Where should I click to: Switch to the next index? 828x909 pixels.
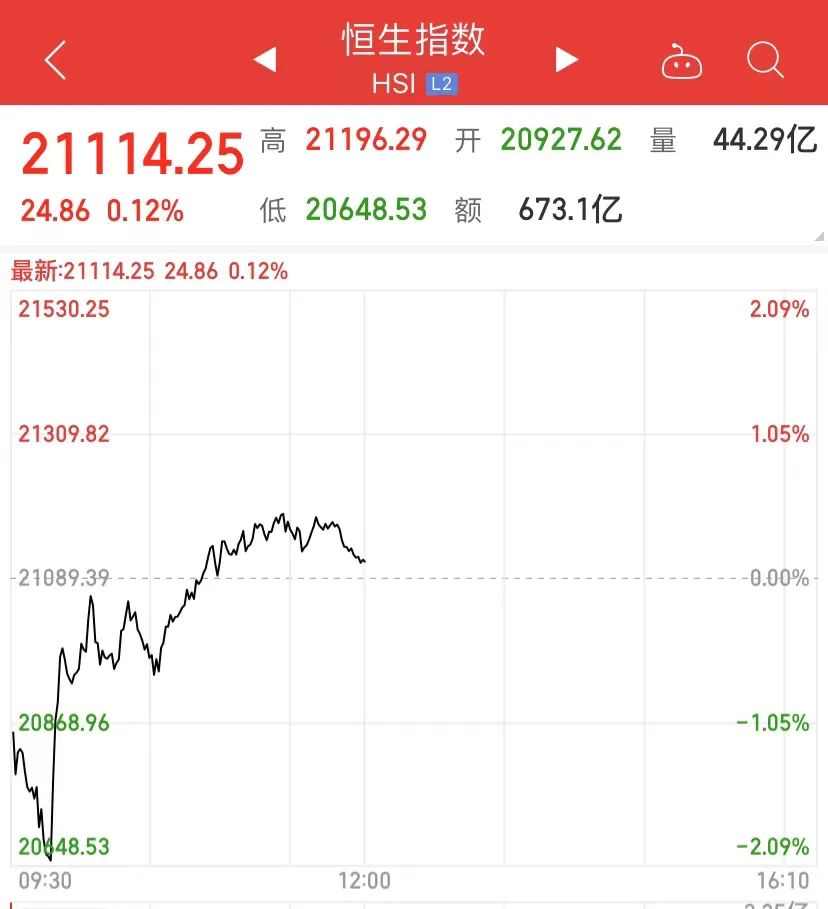click(567, 60)
